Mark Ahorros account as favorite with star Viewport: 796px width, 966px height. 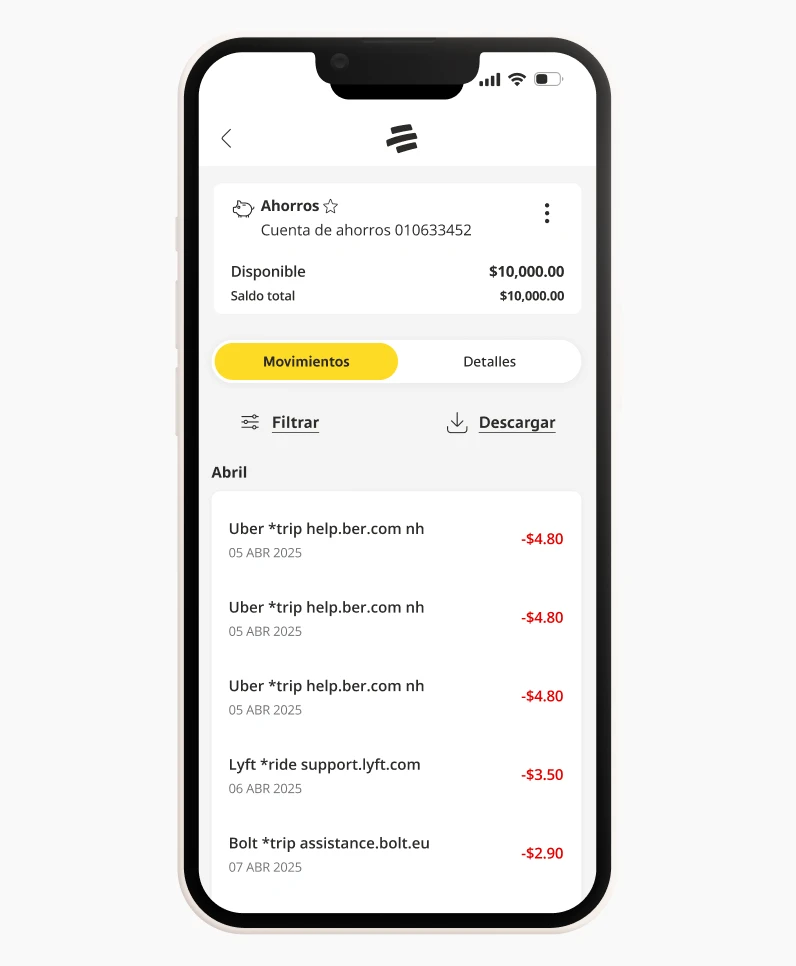[331, 206]
